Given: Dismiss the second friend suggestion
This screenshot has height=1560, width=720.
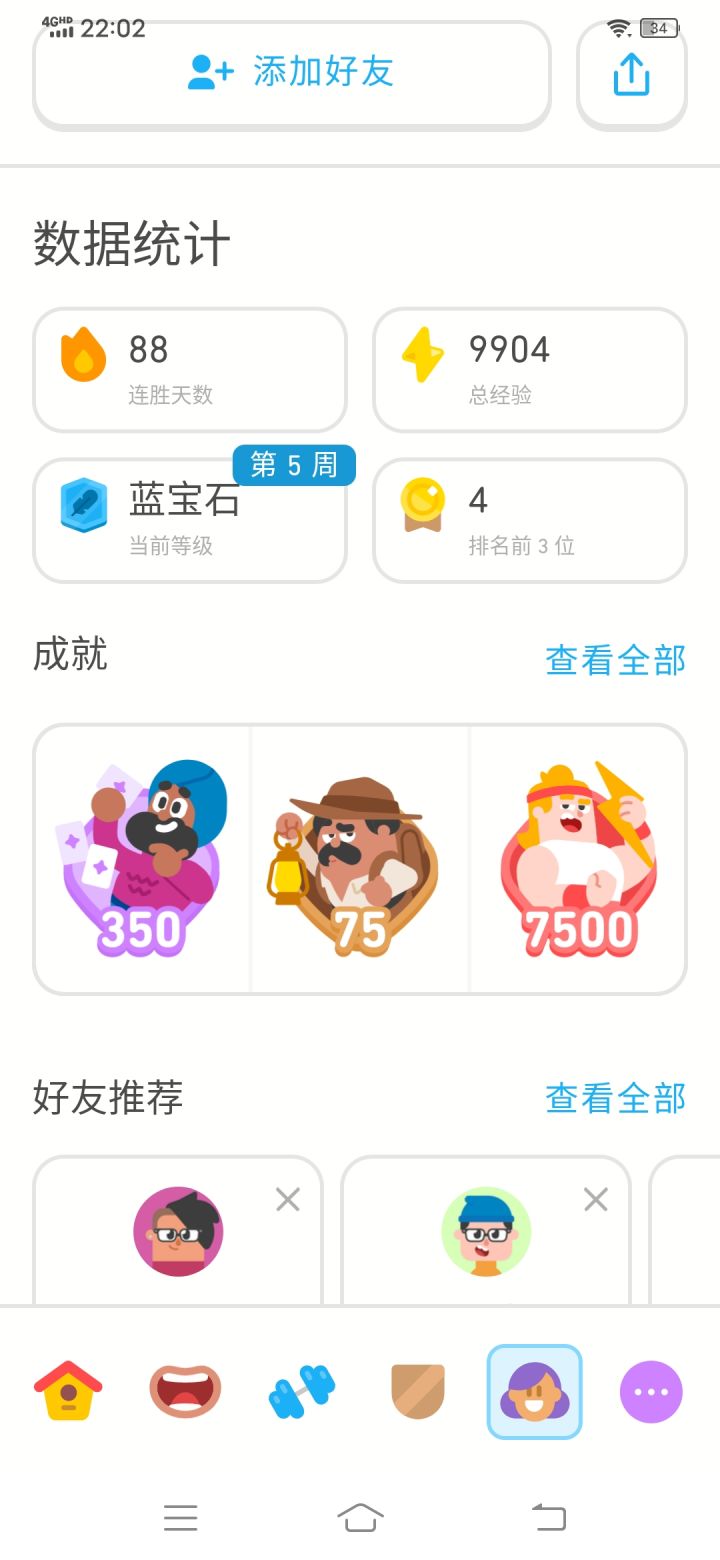Looking at the screenshot, I should point(595,1199).
